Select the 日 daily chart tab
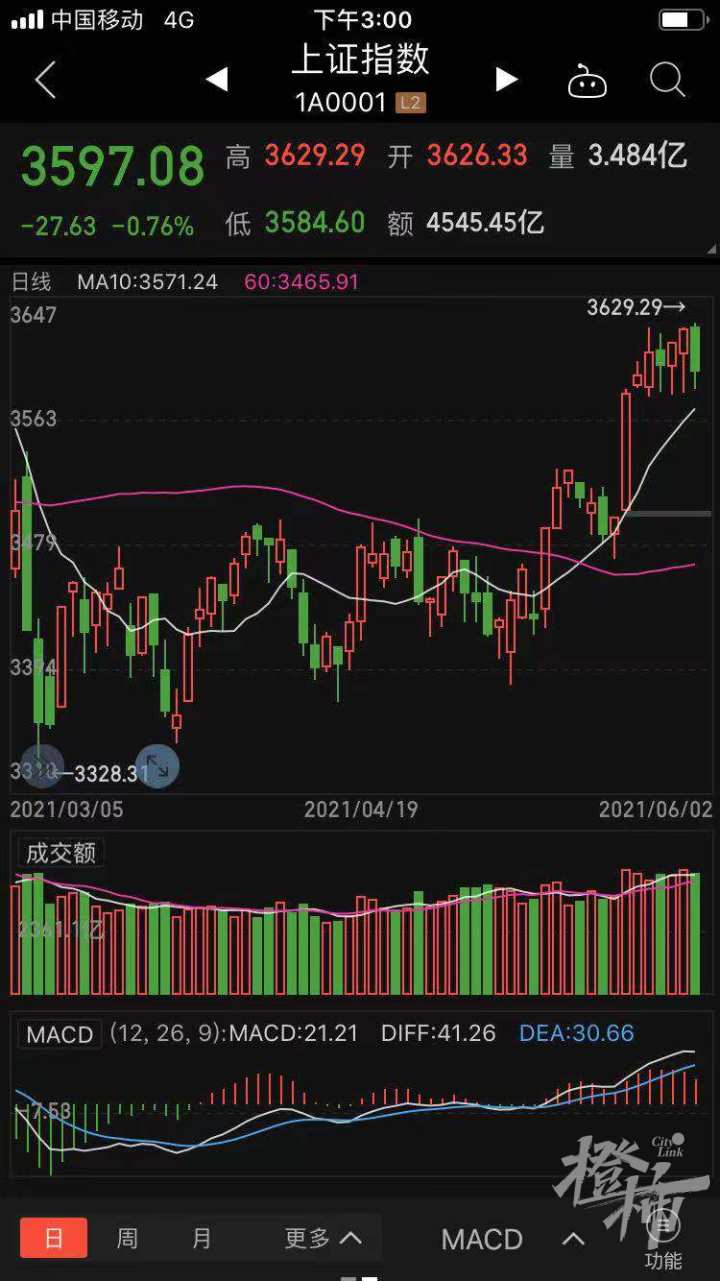This screenshot has width=720, height=1281. [x=54, y=1238]
